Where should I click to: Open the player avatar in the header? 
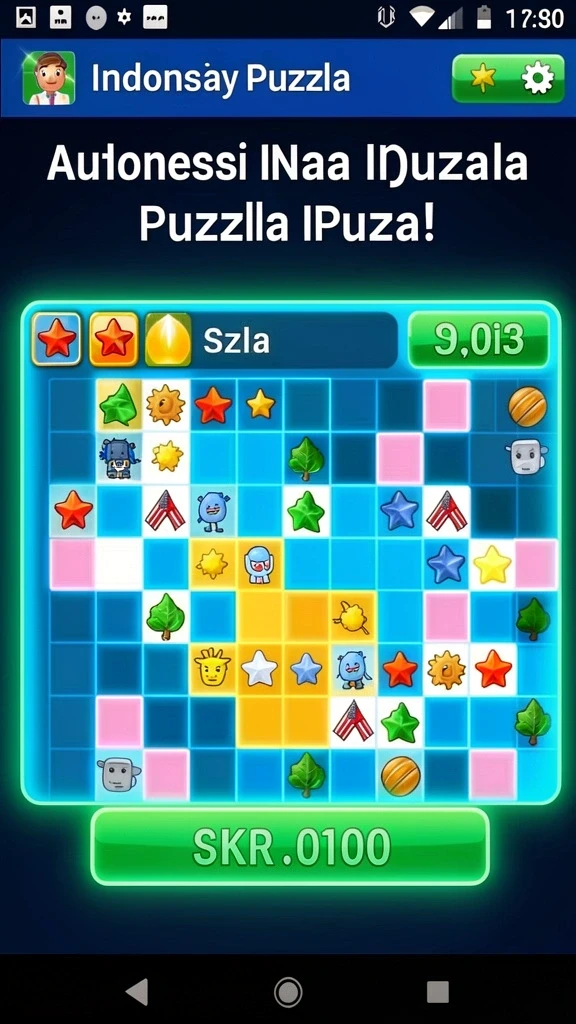pyautogui.click(x=49, y=78)
